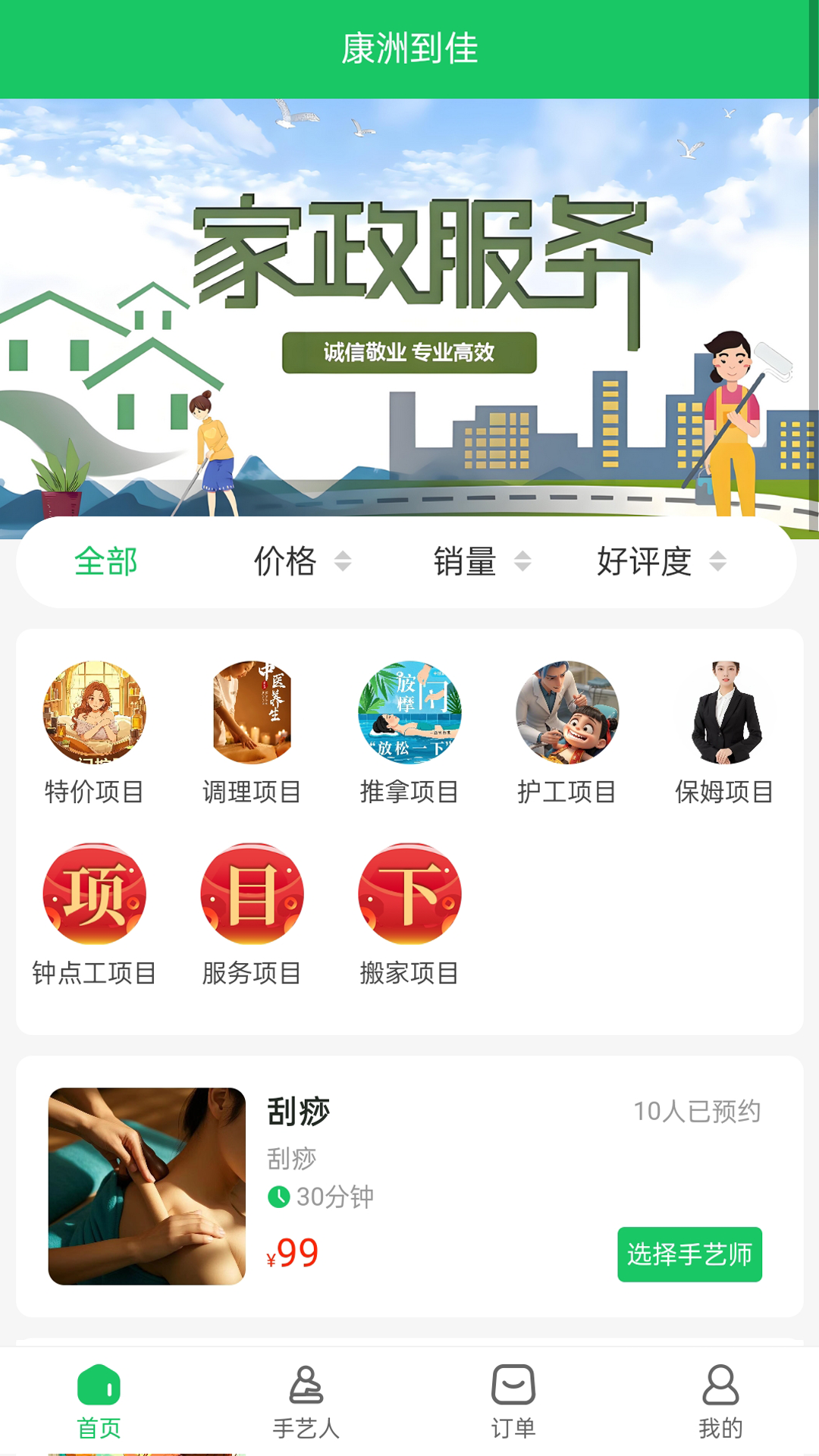Tap 选择手艺师 for the 刮痧 service
This screenshot has width=819, height=1456.
click(x=689, y=1254)
